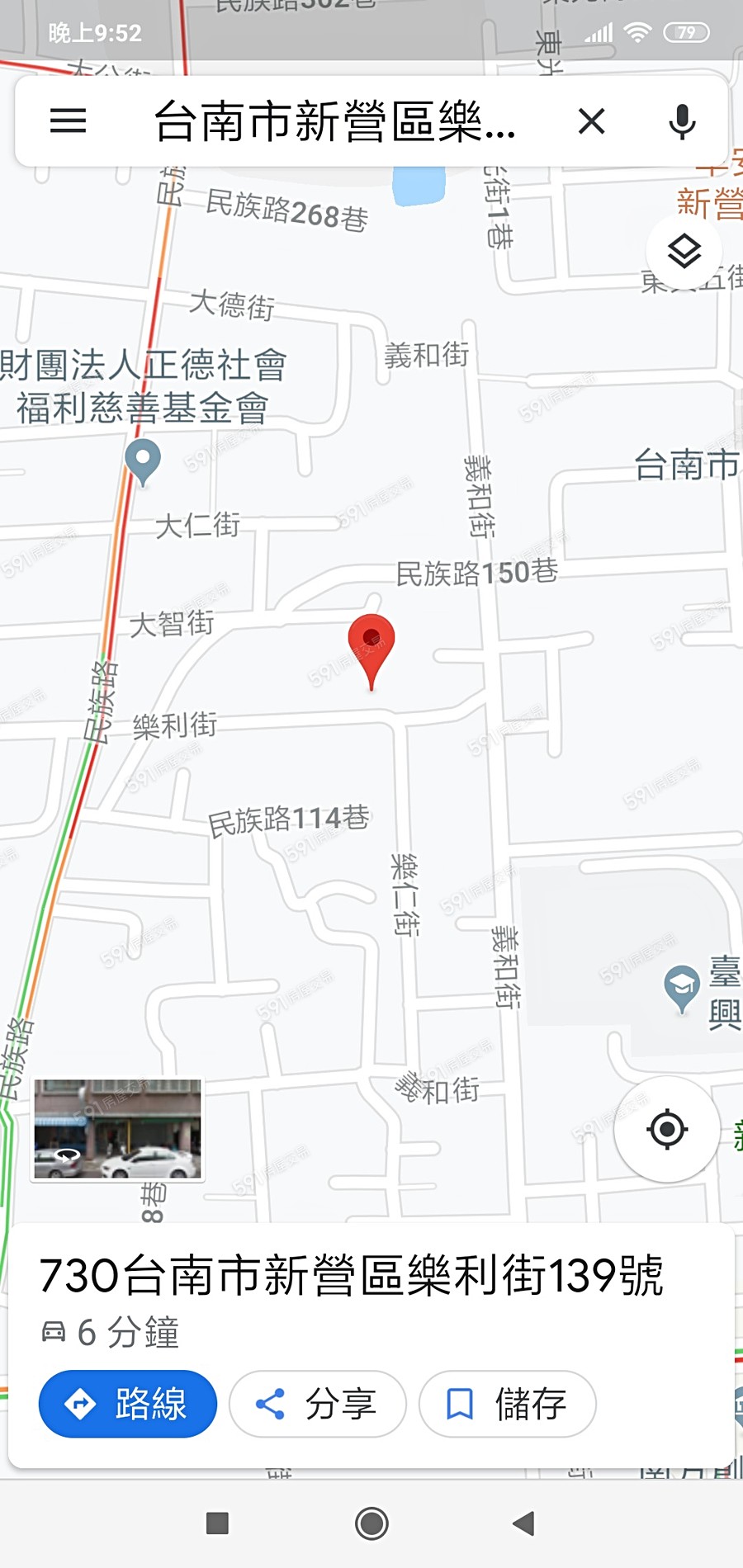
Task: Tap the share icon inside 分享 button
Action: pos(269,1403)
